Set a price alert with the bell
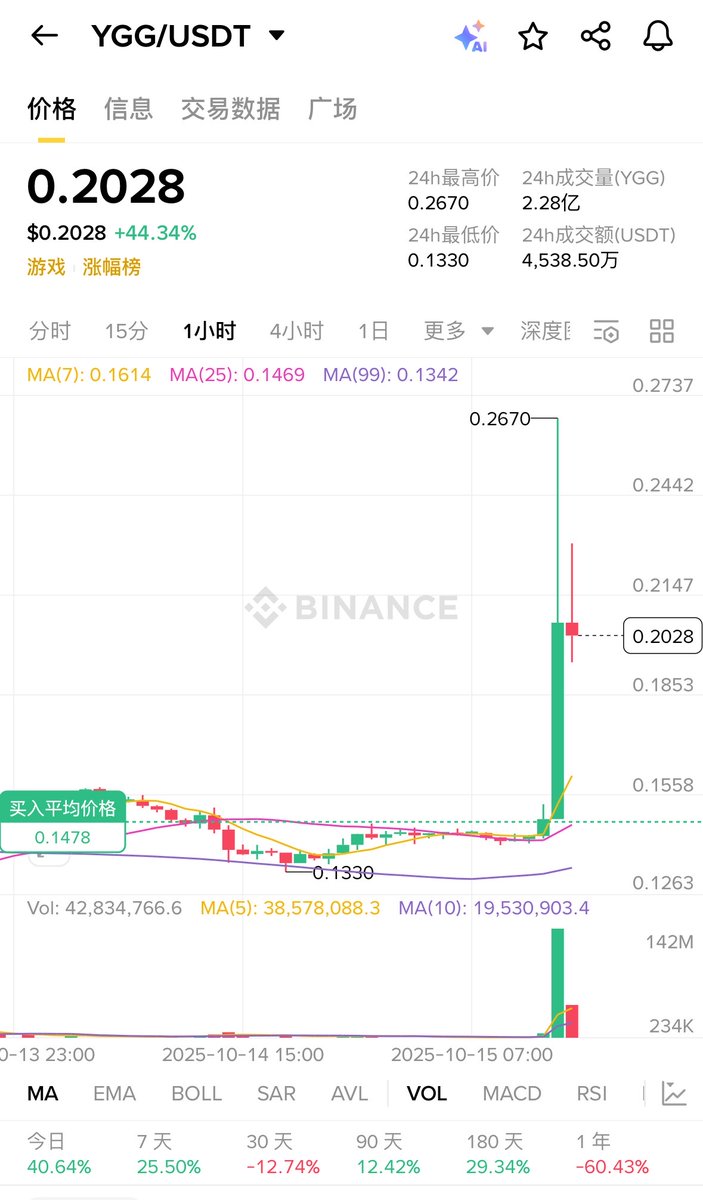703x1200 pixels. click(658, 37)
